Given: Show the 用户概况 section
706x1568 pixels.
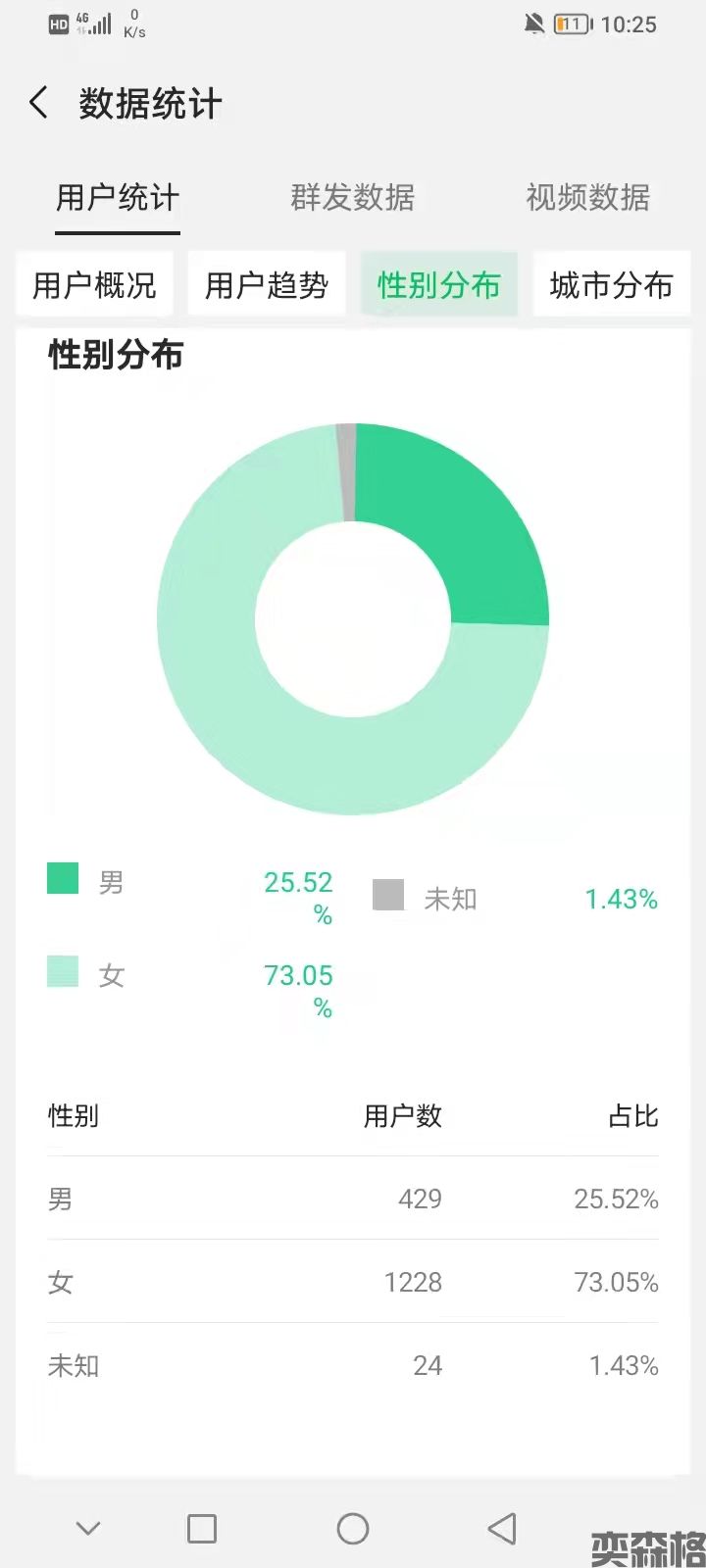Looking at the screenshot, I should tap(94, 285).
